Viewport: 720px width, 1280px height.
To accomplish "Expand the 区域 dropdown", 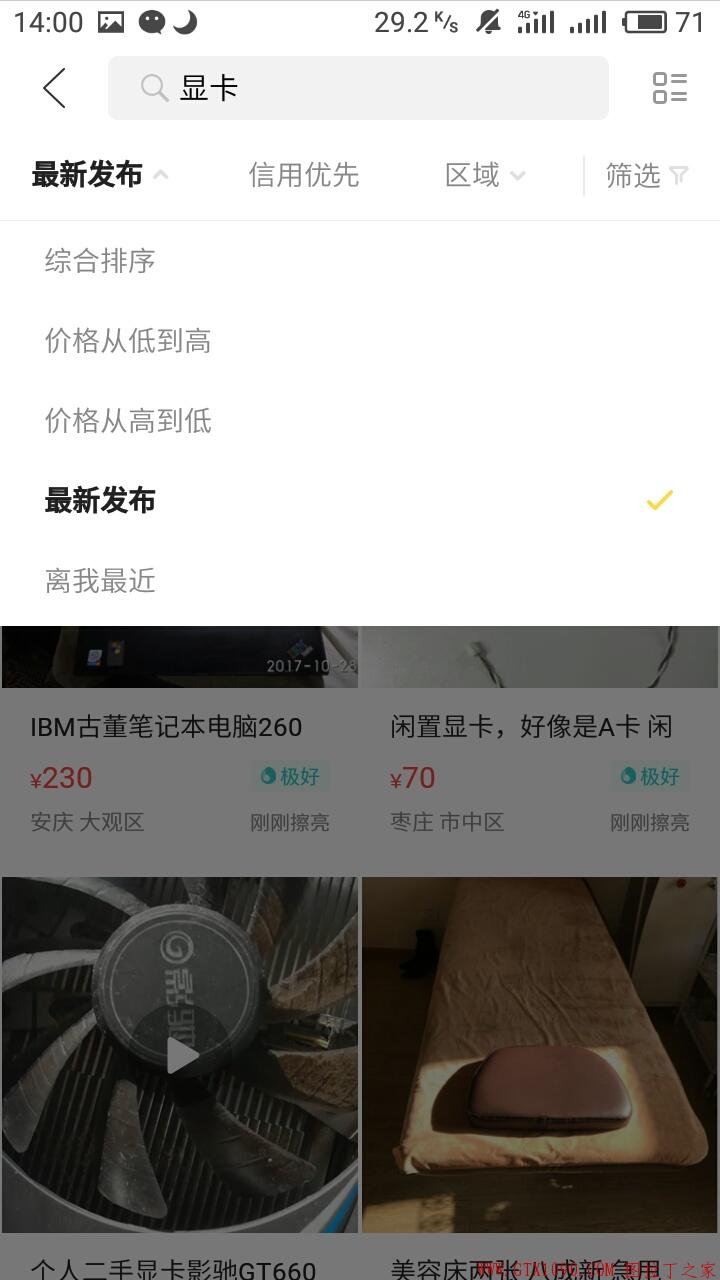I will [x=484, y=175].
